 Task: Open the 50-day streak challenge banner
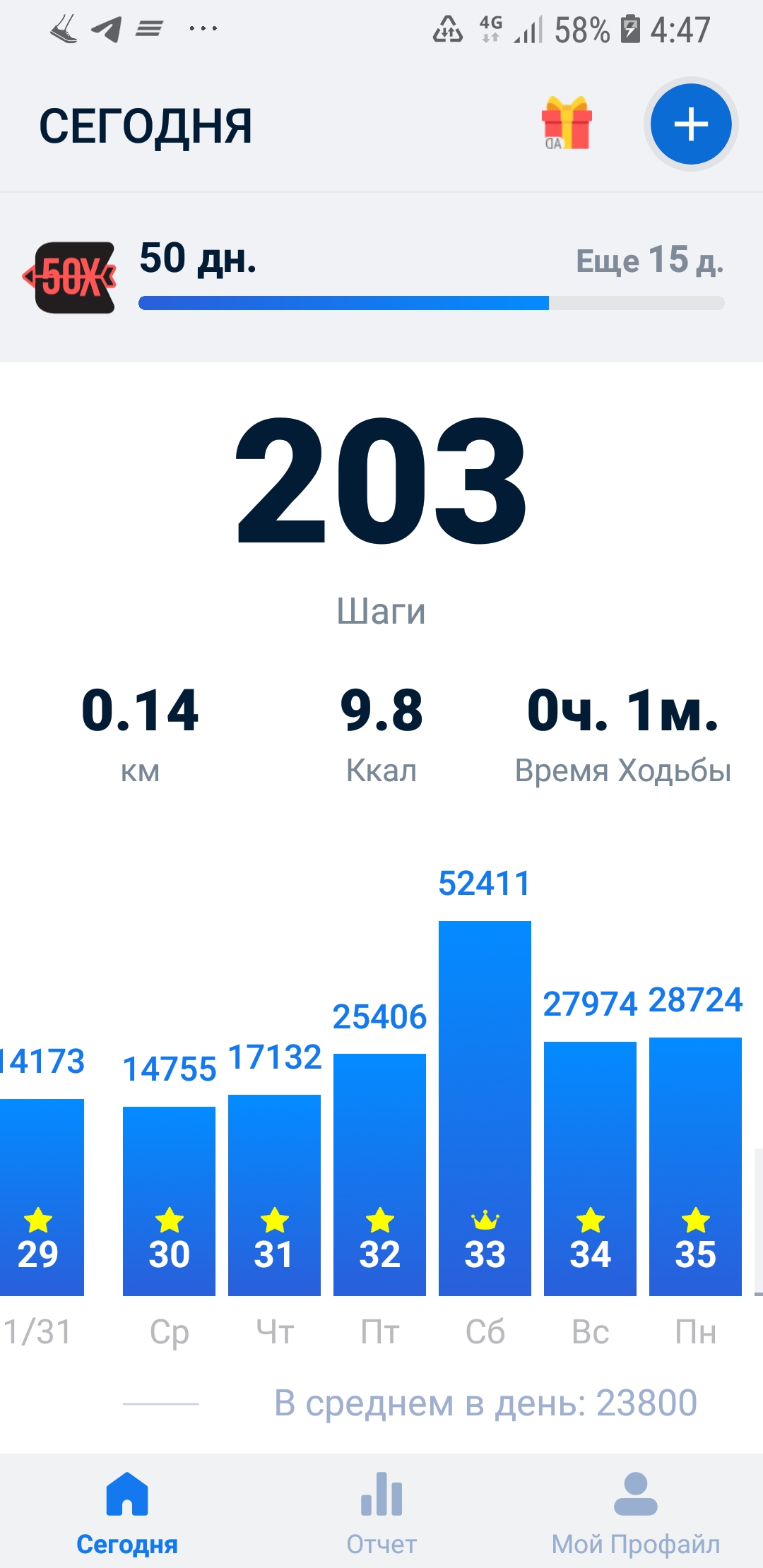(381, 278)
